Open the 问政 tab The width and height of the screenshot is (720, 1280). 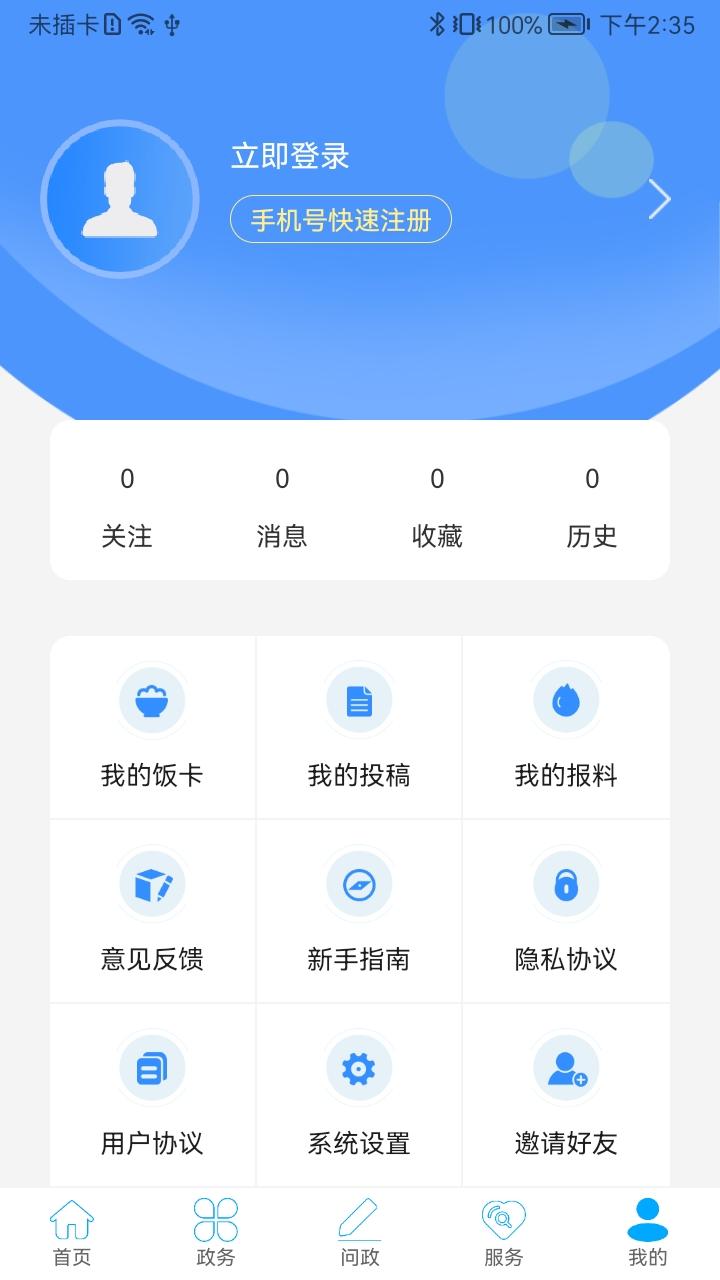click(359, 1233)
